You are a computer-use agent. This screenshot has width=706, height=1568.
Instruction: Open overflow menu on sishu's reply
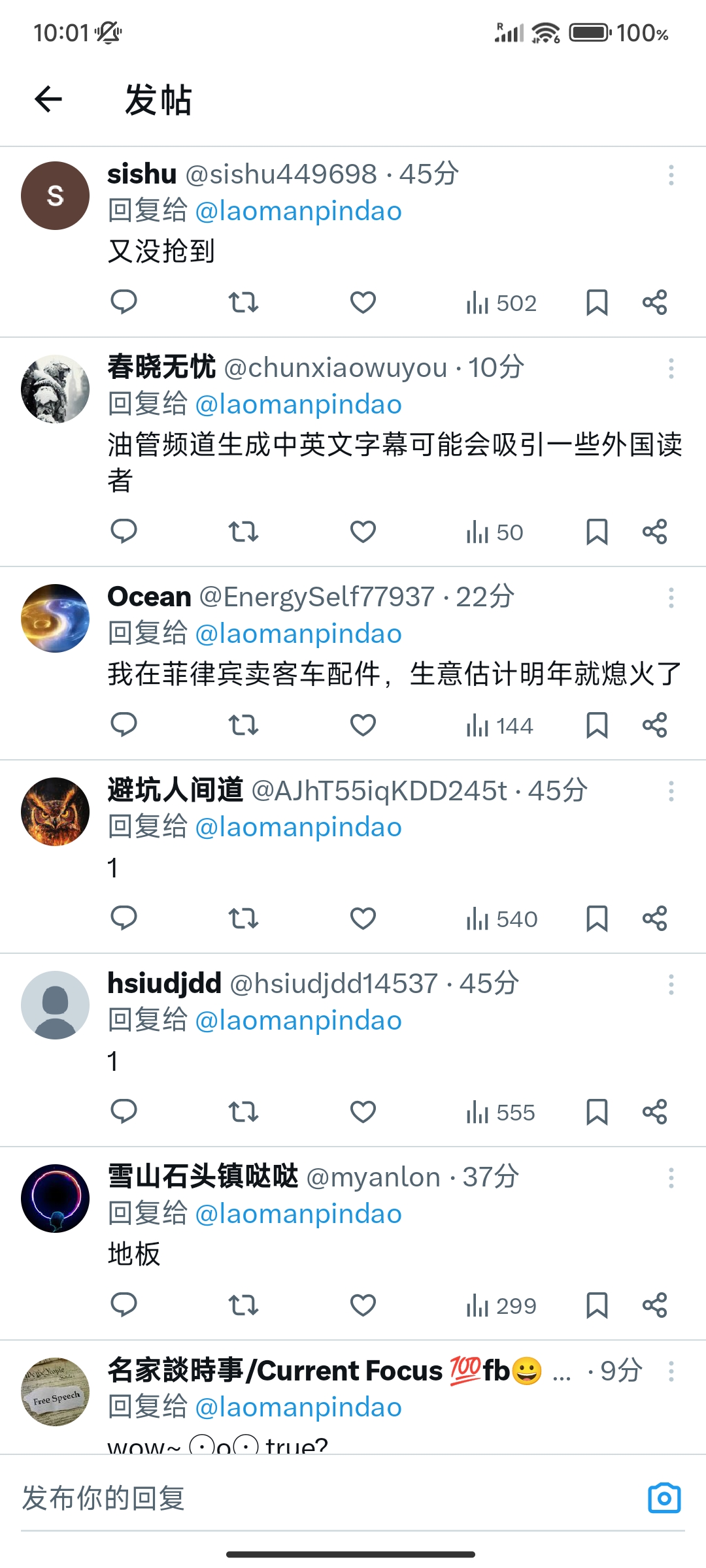671,175
